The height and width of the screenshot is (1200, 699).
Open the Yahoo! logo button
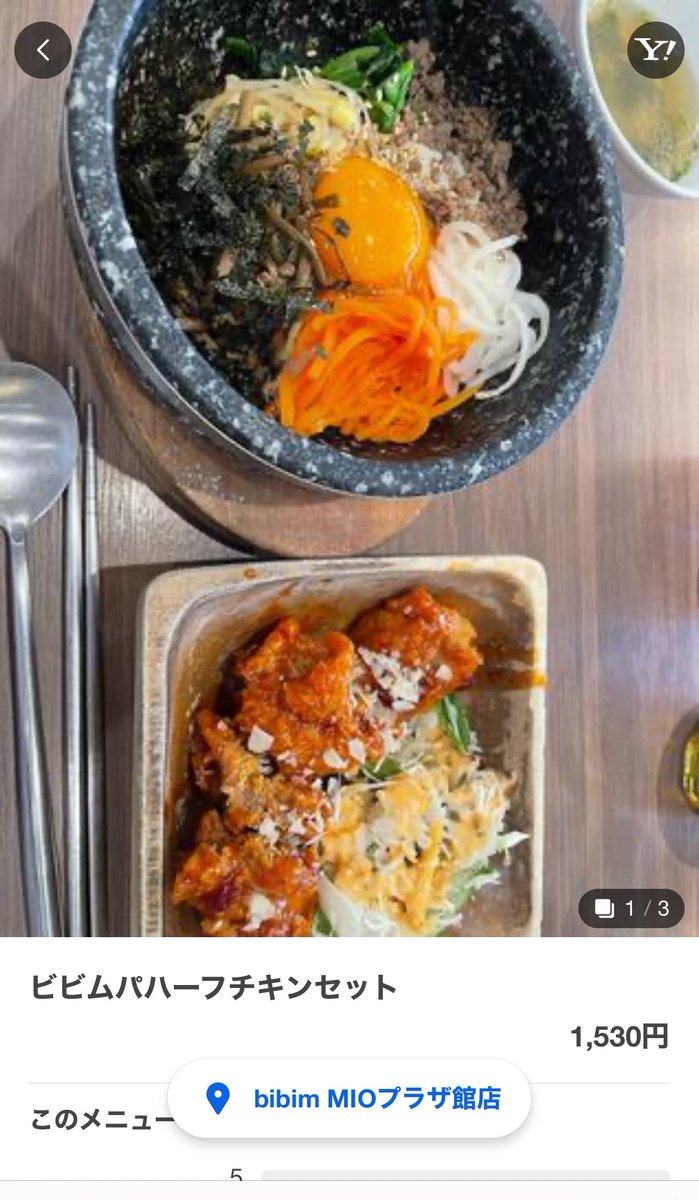pos(655,51)
